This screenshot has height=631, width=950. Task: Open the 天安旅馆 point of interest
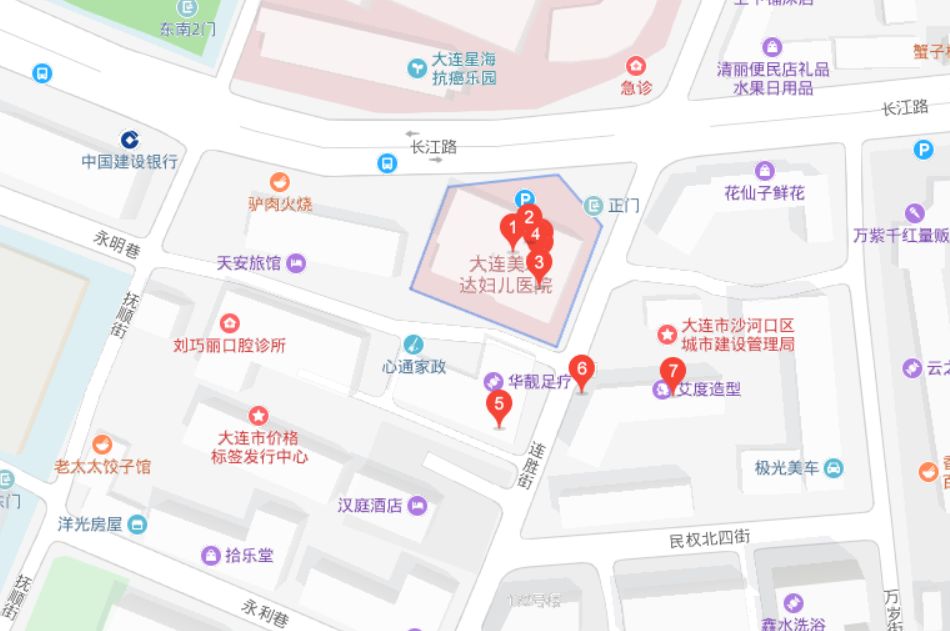[296, 264]
